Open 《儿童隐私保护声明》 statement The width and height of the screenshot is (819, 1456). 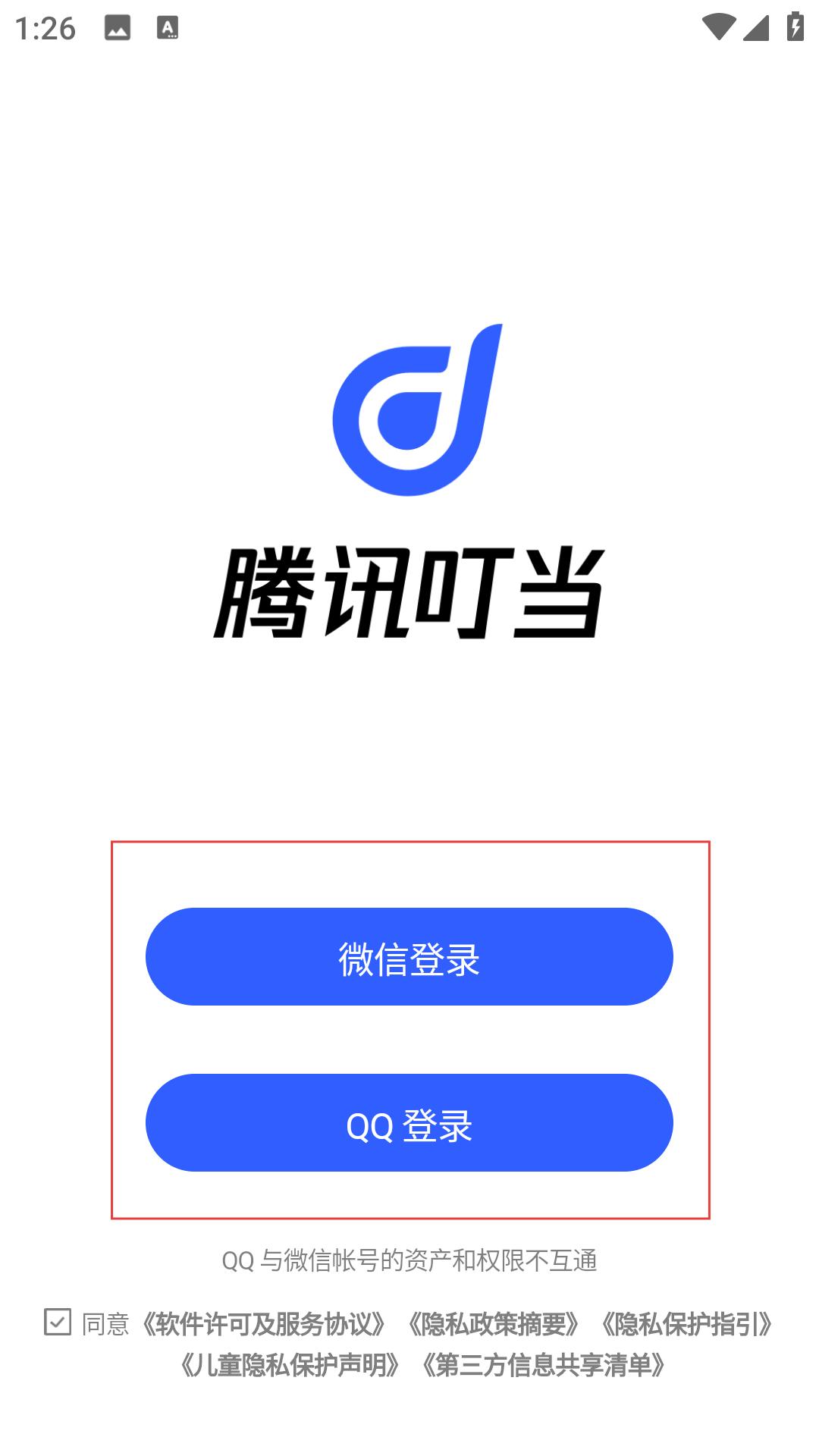click(290, 1365)
